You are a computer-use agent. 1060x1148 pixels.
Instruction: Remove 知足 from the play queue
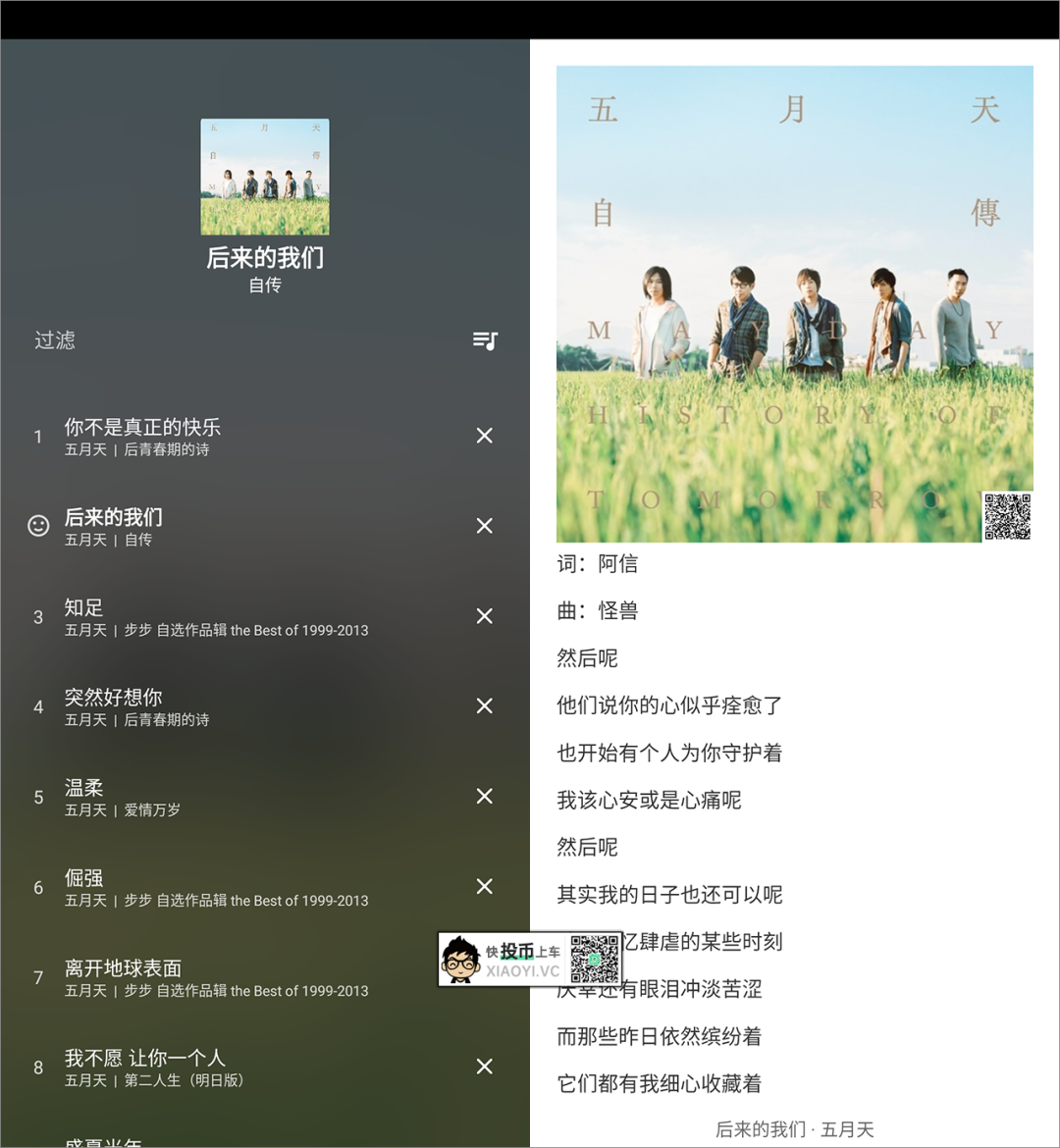[x=484, y=615]
